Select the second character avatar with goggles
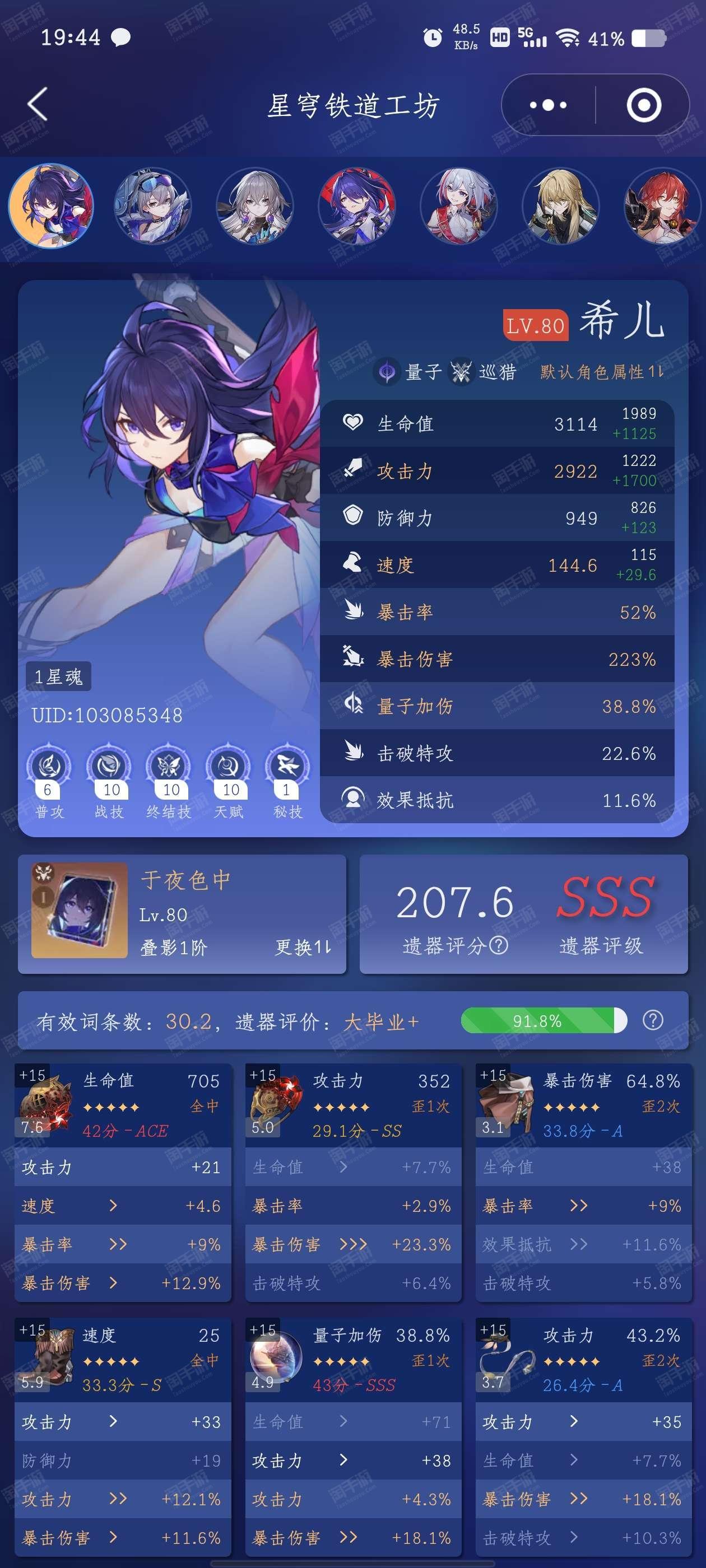The height and width of the screenshot is (1568, 706). click(x=152, y=206)
